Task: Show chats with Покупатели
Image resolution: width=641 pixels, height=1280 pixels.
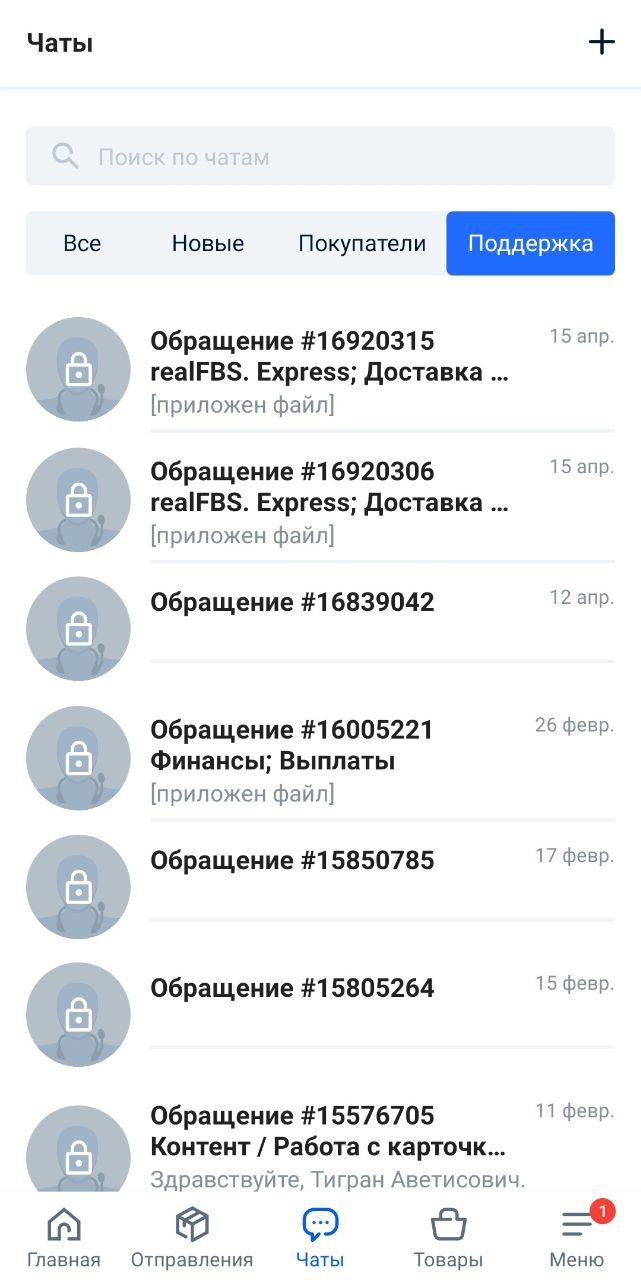Action: pyautogui.click(x=362, y=243)
